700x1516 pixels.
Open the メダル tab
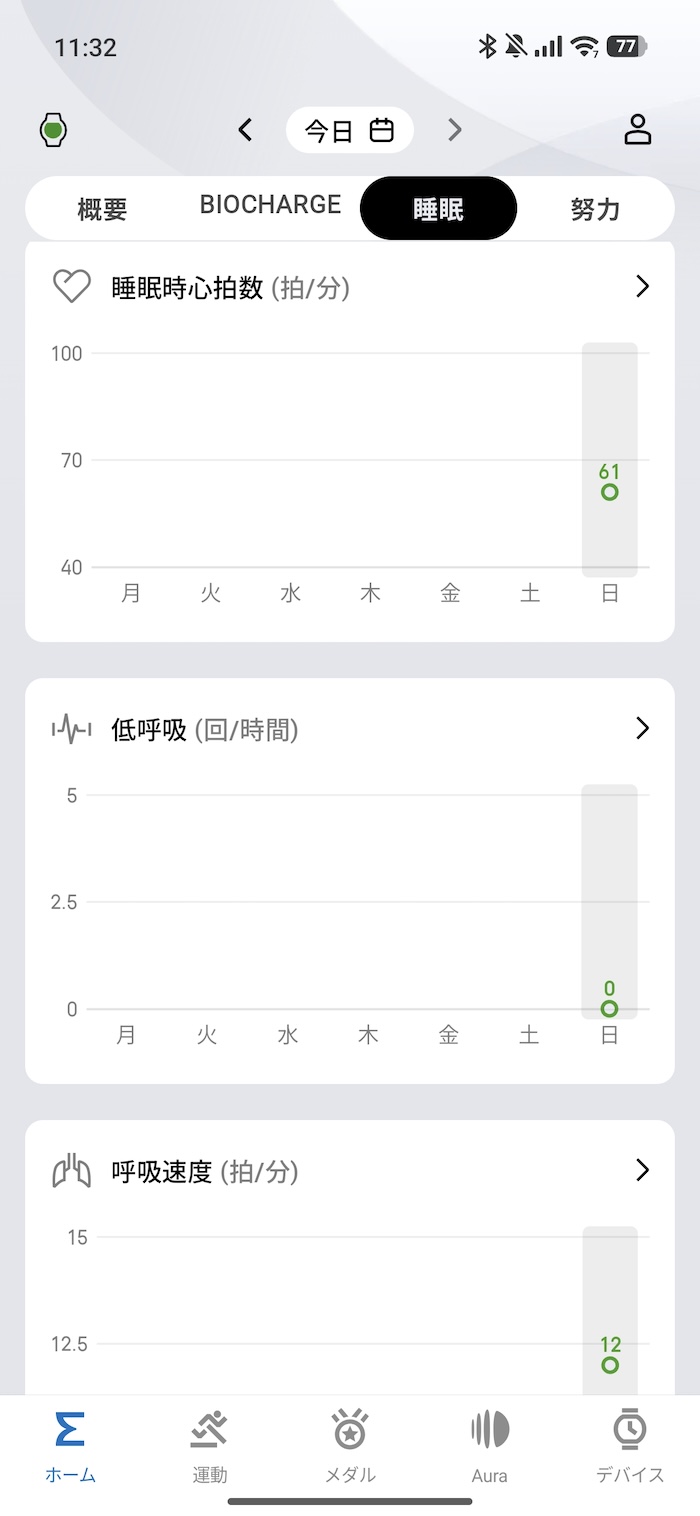pos(350,1446)
